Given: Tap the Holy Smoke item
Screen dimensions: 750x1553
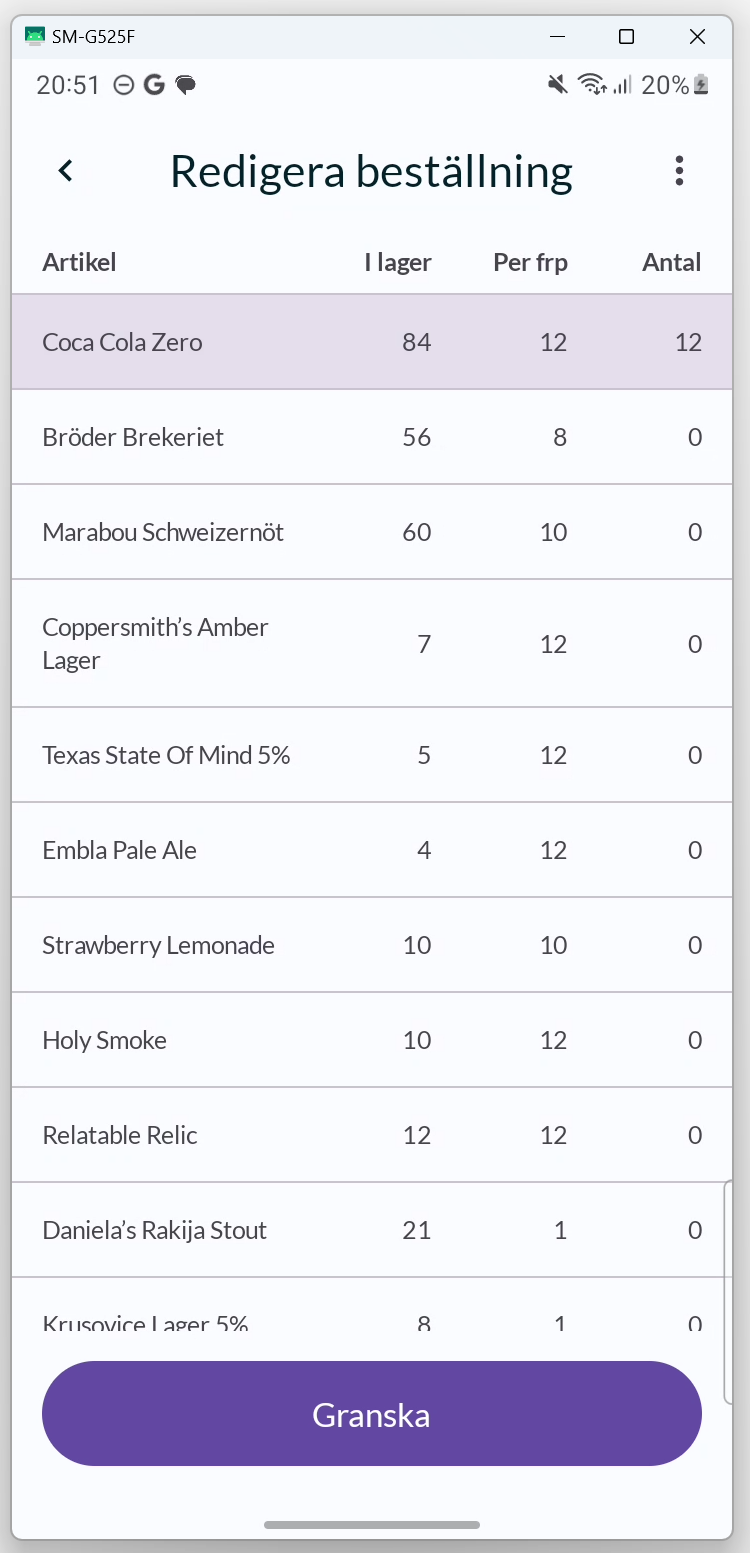Looking at the screenshot, I should click(372, 1040).
